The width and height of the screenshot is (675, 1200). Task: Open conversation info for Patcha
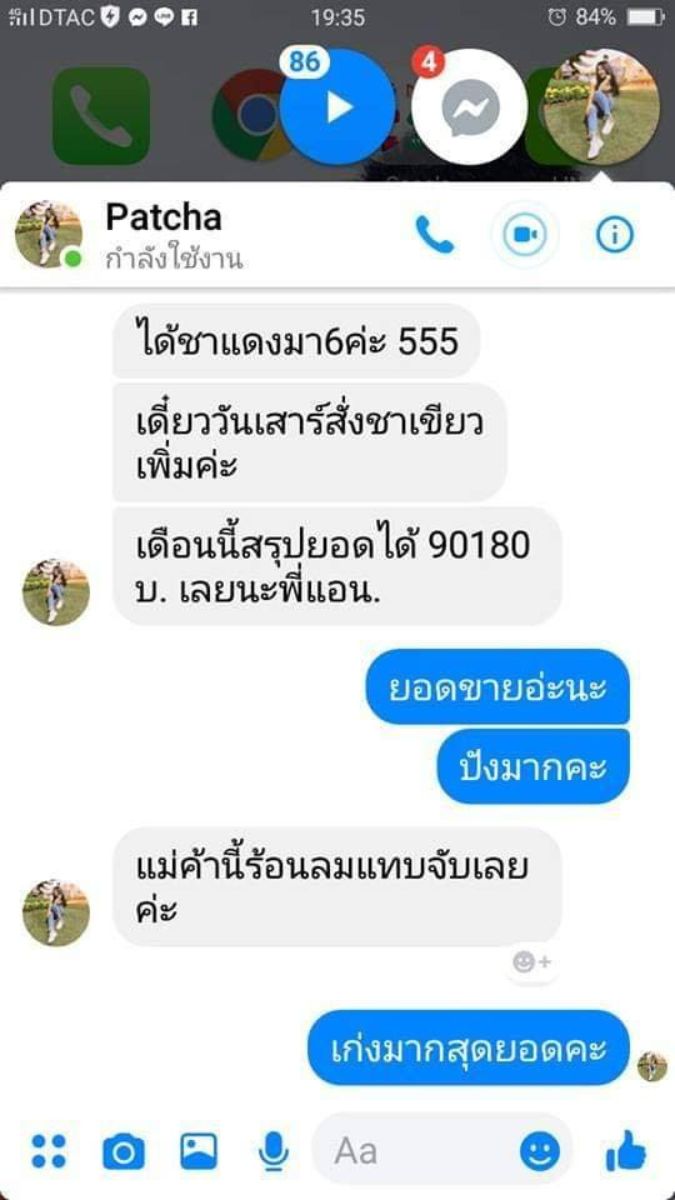[x=615, y=235]
